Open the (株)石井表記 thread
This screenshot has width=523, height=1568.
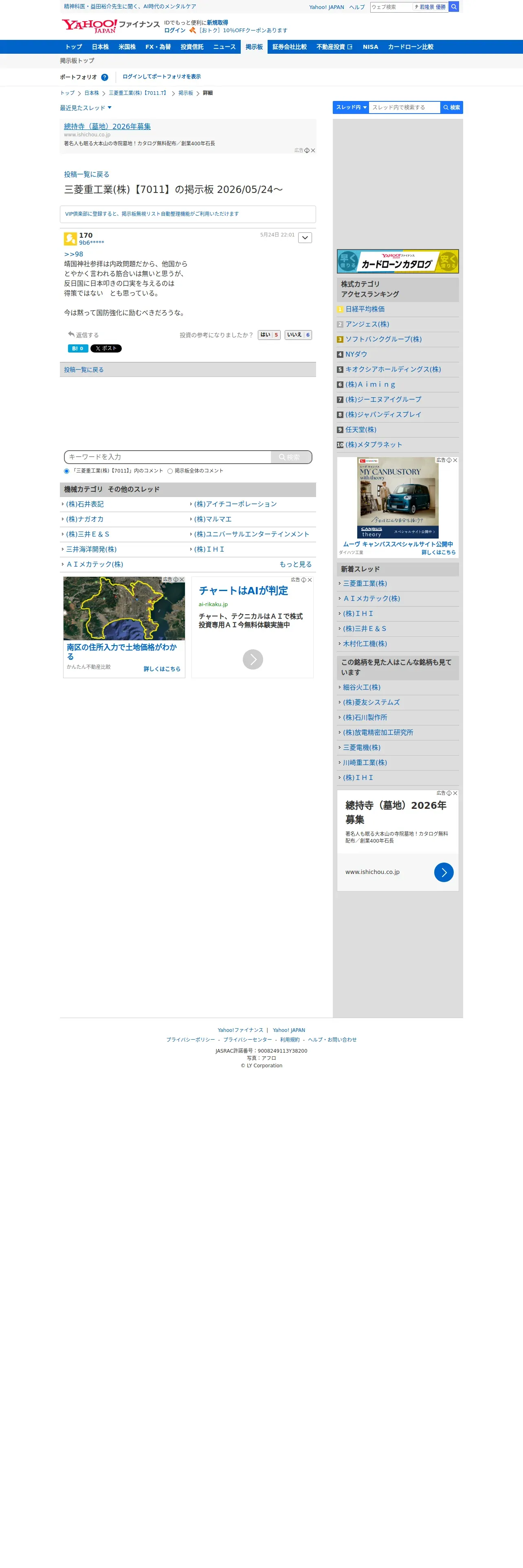click(x=85, y=504)
